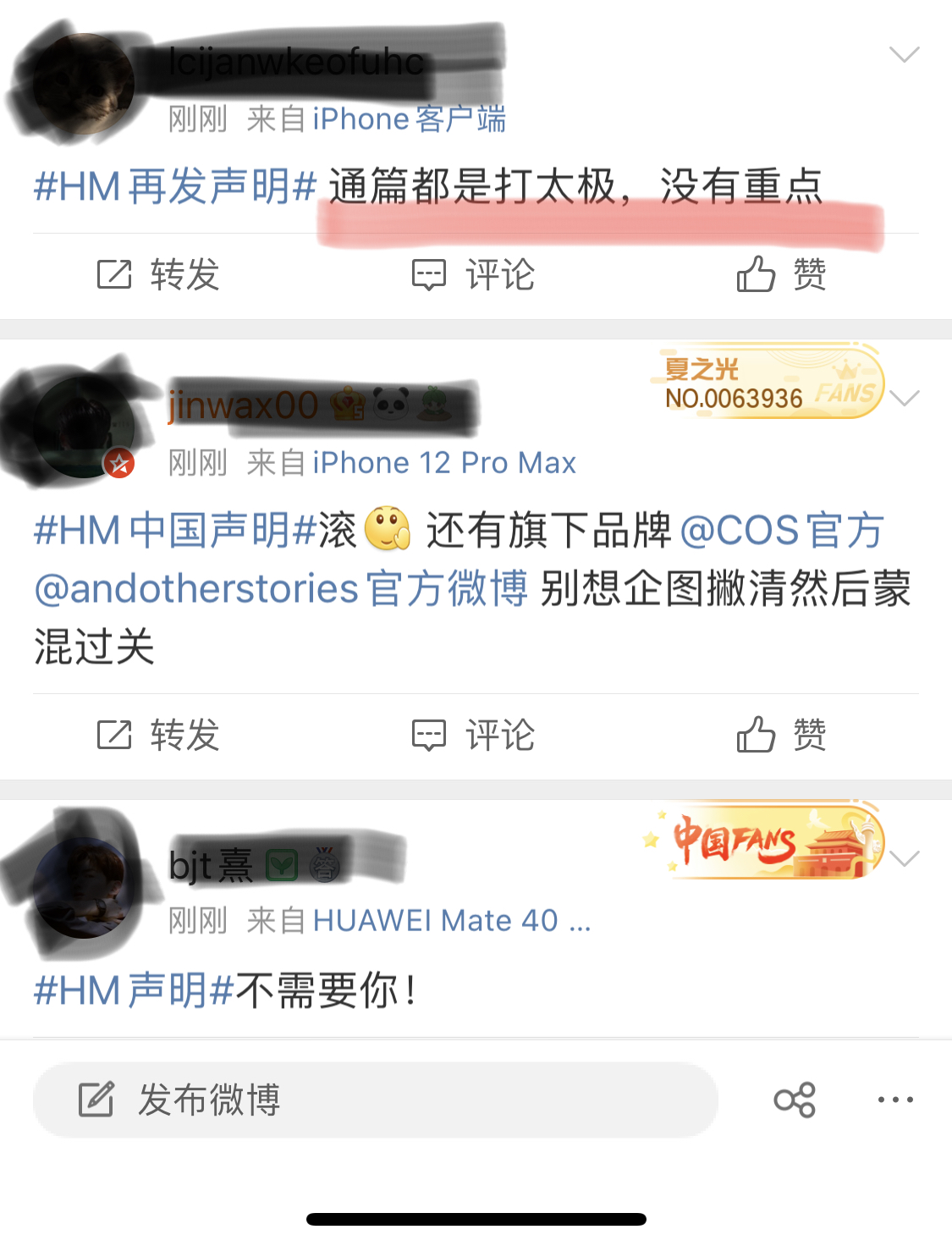Like jinwax00's post
The image size is (952, 1246).
780,735
